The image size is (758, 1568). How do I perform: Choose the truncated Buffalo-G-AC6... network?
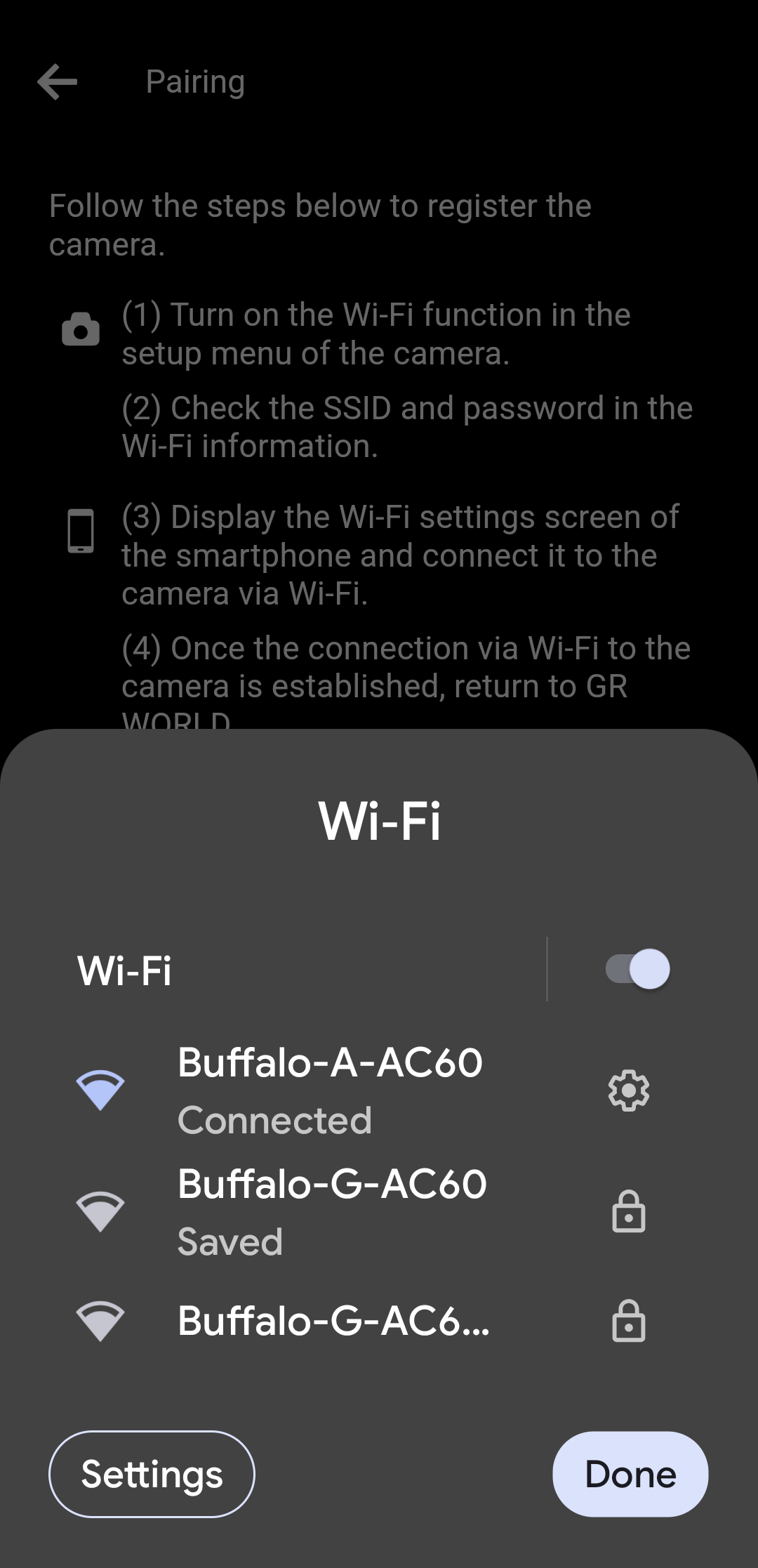click(x=333, y=1321)
